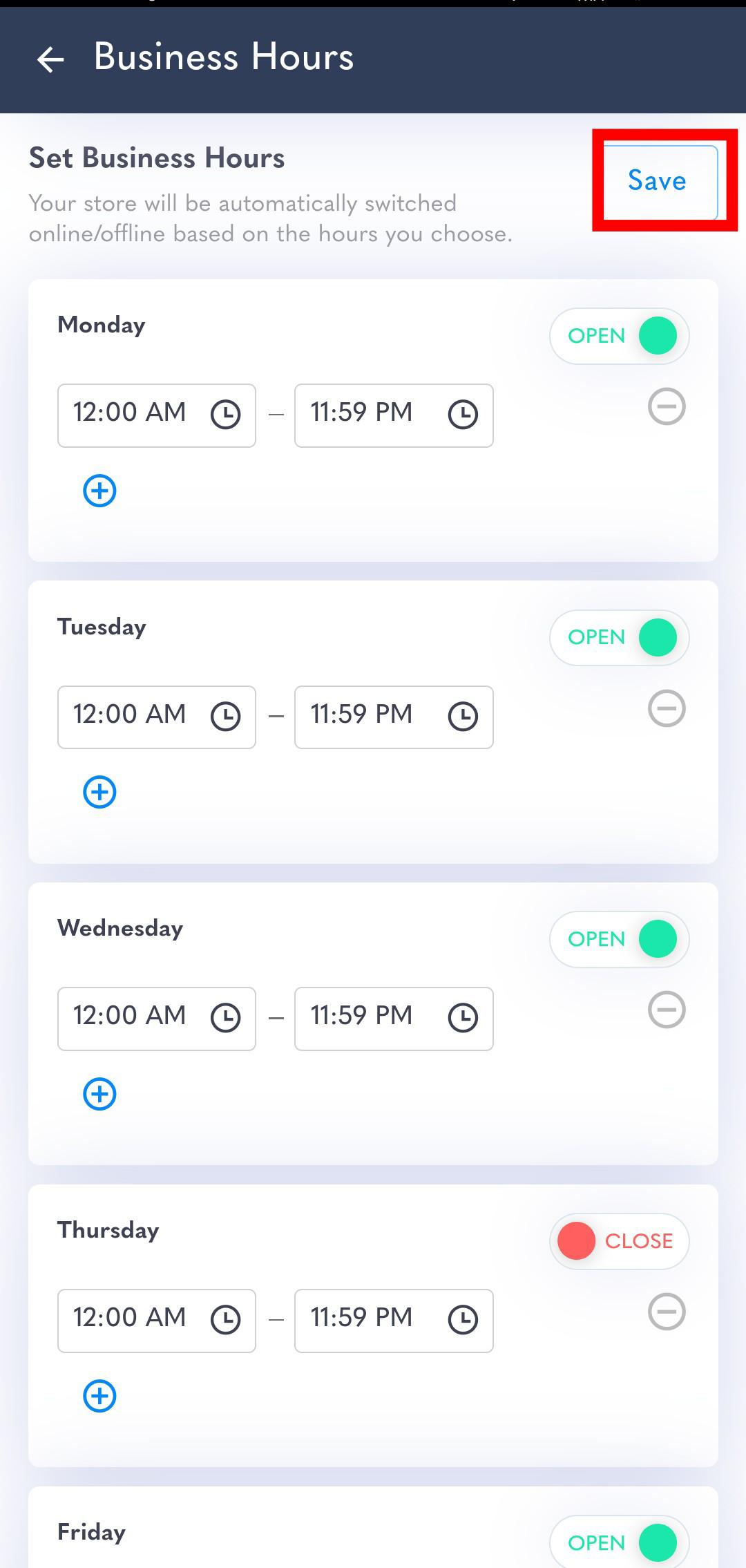
Task: Set Wednesday opening time
Action: coord(157,1019)
